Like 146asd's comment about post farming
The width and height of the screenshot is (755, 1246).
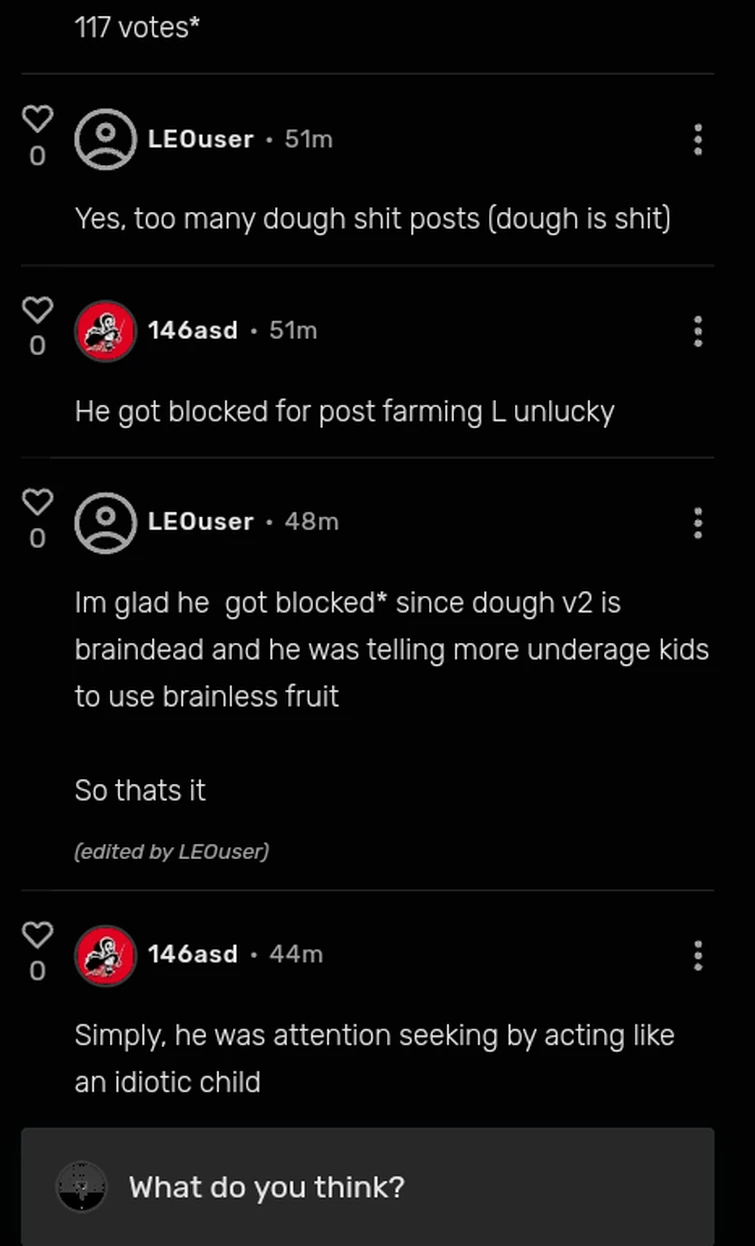point(37,310)
